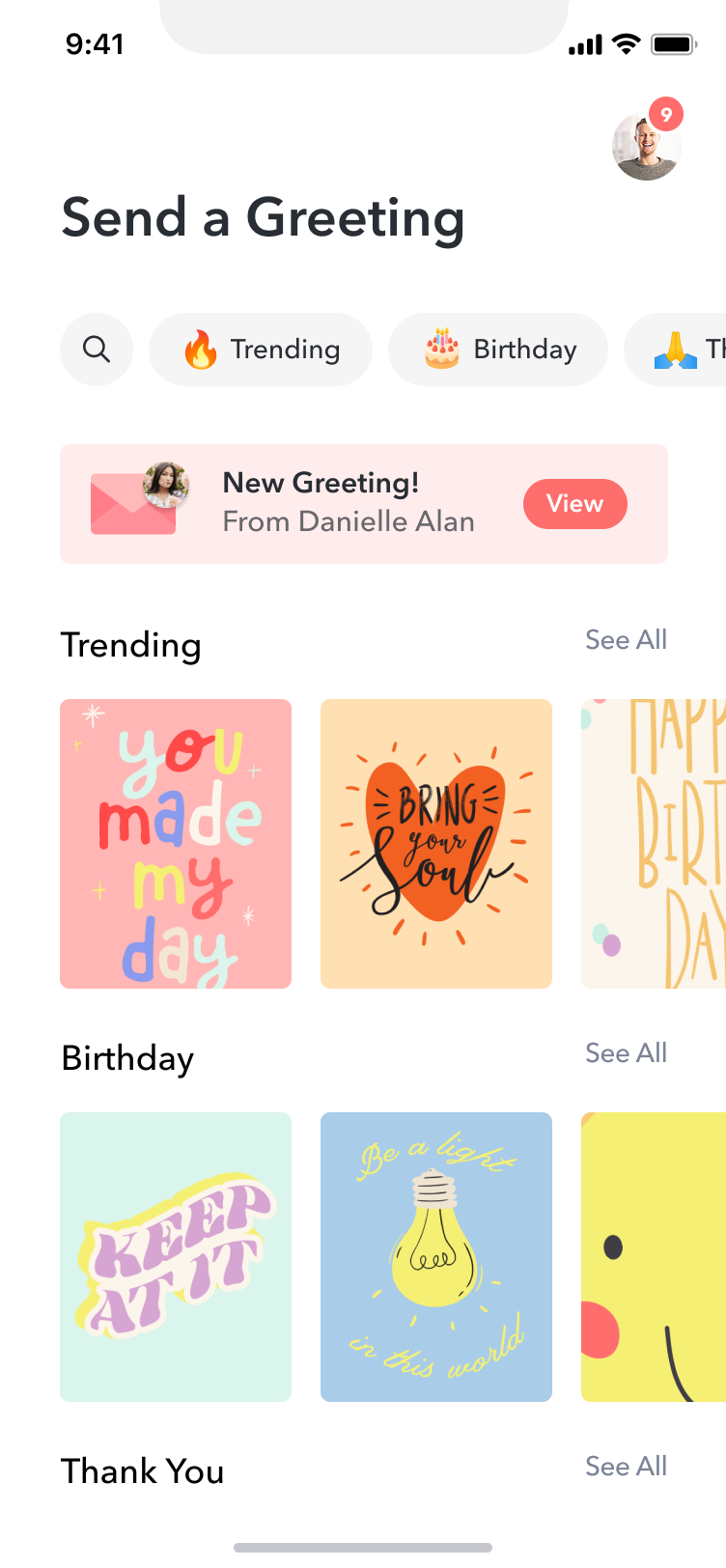See all Birthday greeting cards
The width and height of the screenshot is (726, 1568).
click(626, 1053)
